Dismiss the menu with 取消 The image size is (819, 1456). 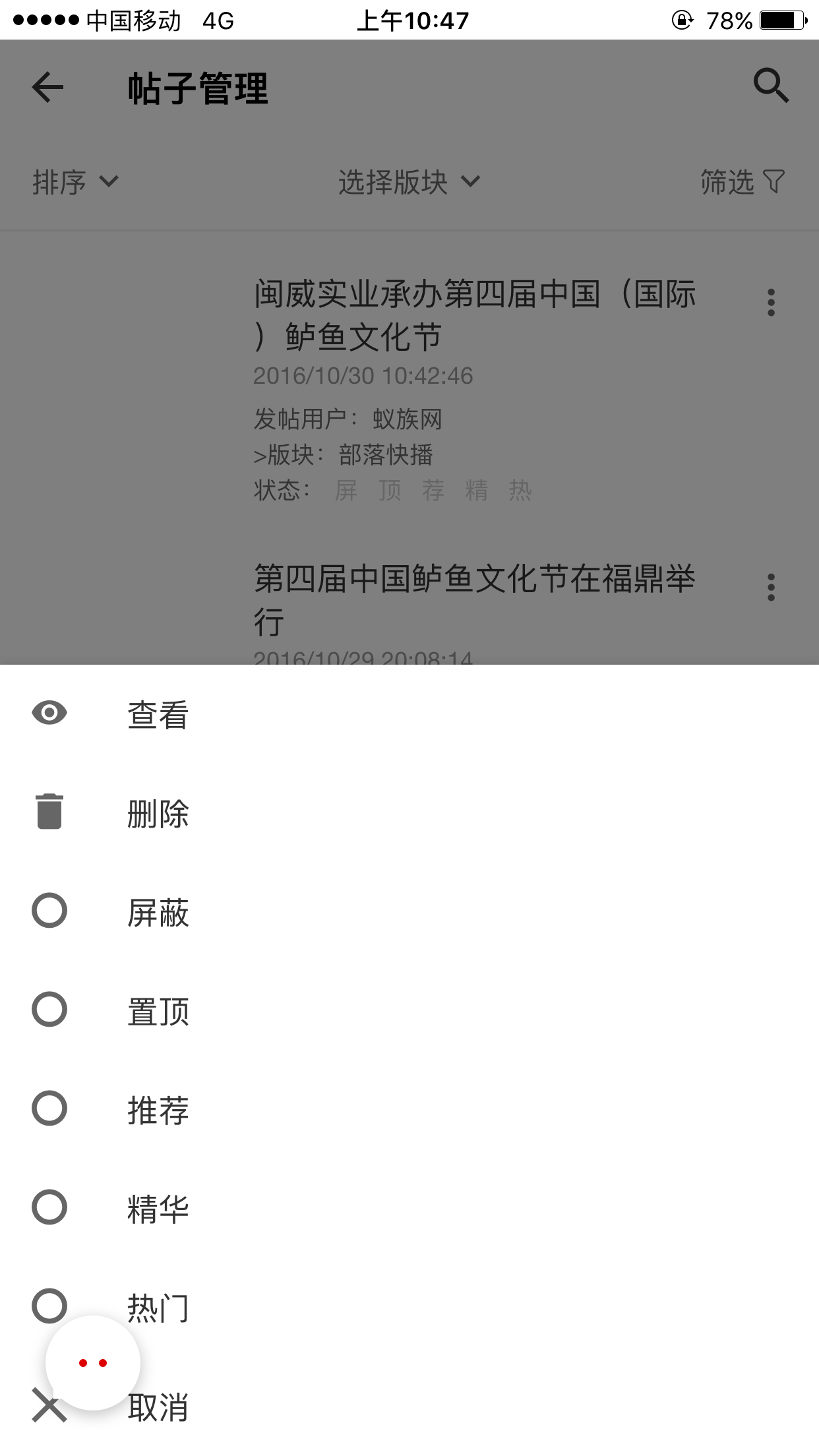tap(409, 1407)
